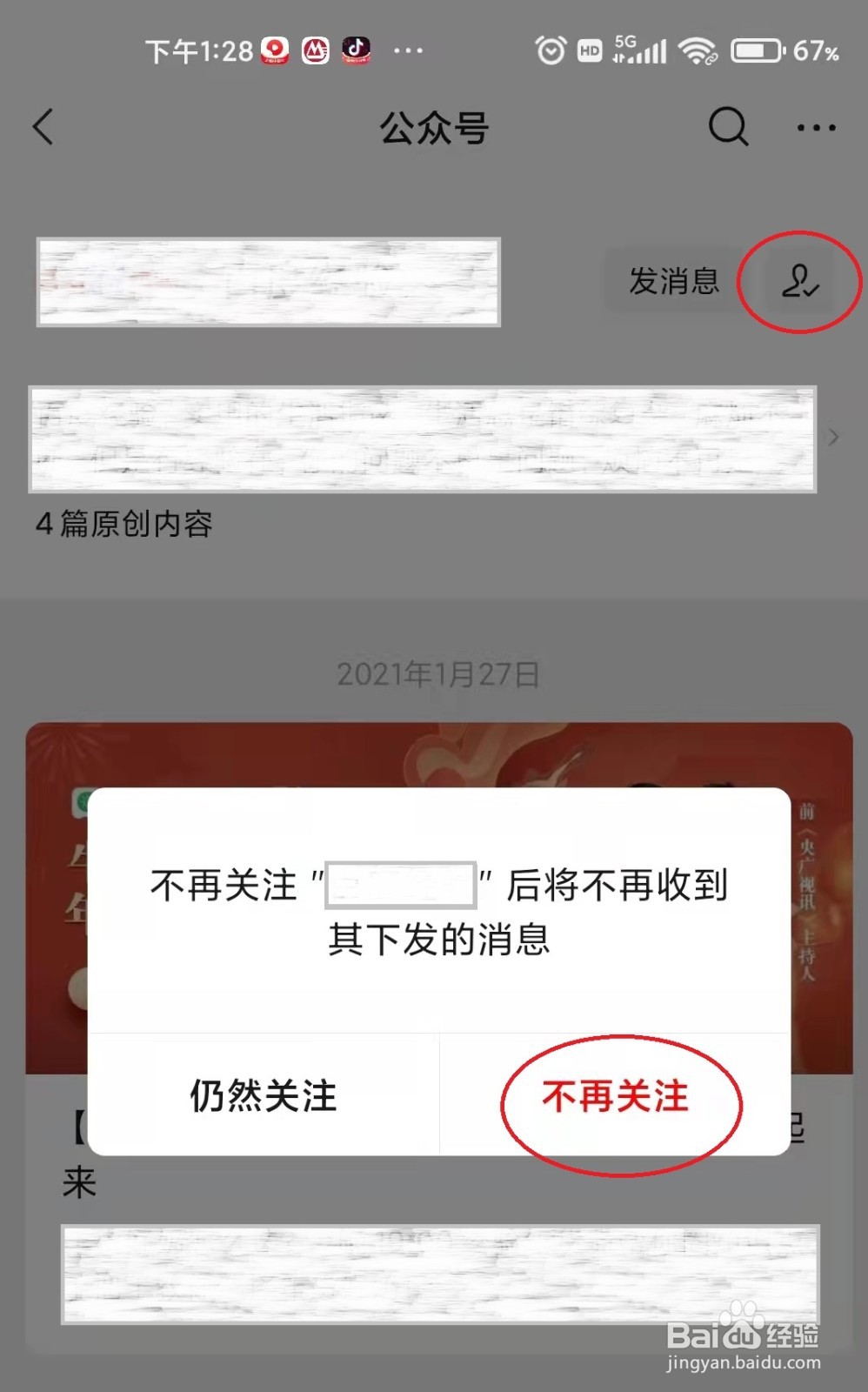Open the 4篇原创内容 link
Image resolution: width=868 pixels, height=1392 pixels.
(126, 524)
